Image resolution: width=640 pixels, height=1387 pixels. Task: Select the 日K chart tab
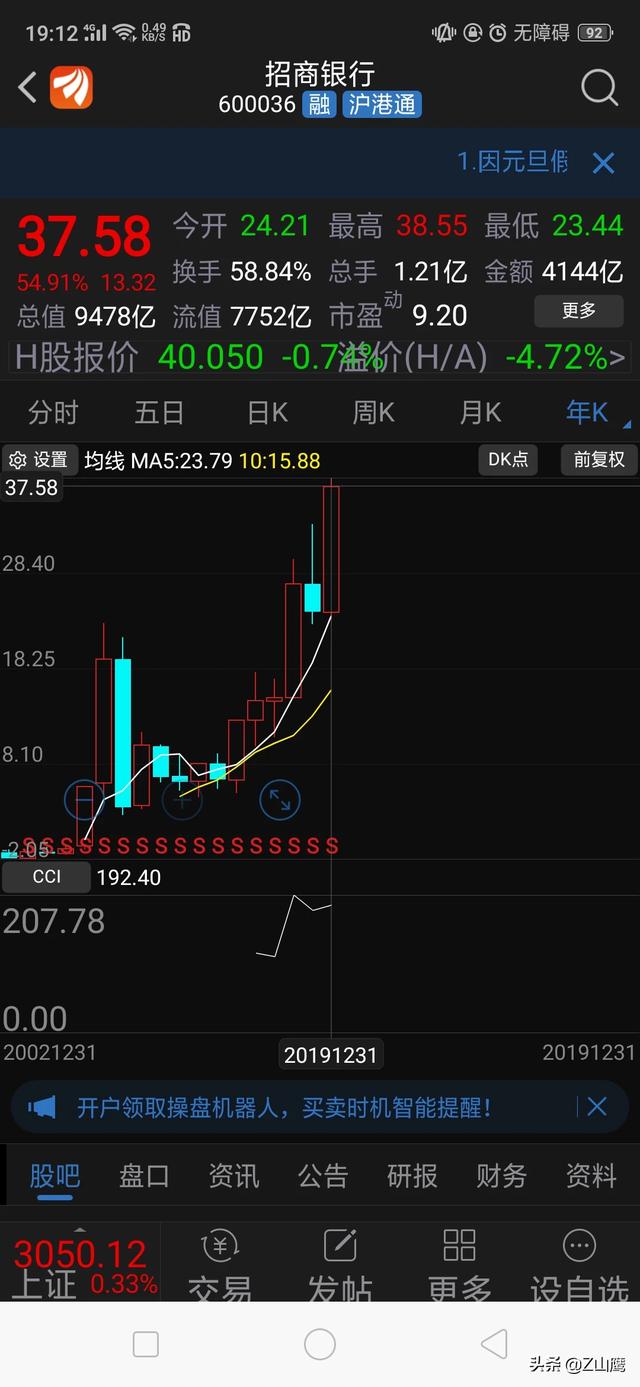pos(267,412)
